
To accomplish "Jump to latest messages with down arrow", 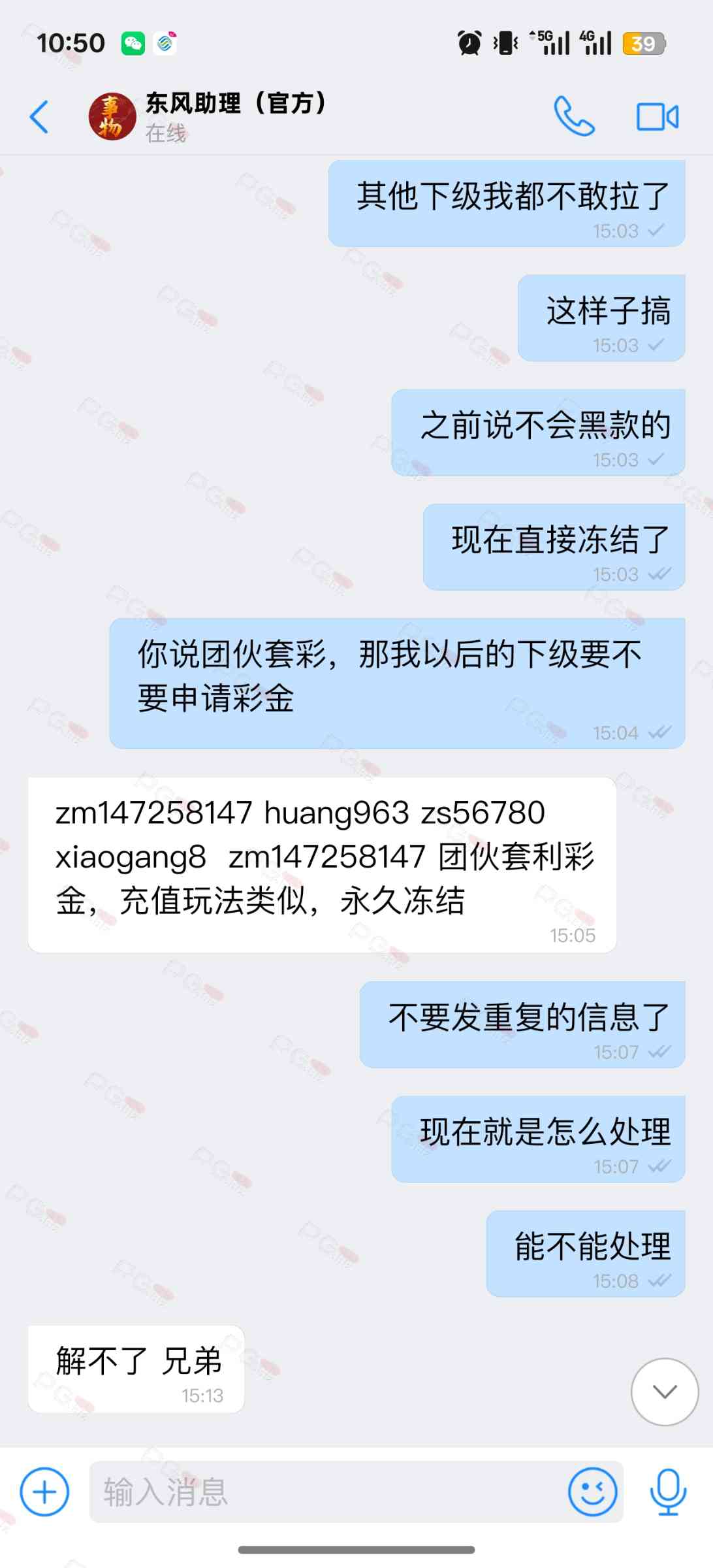I will tap(665, 1392).
